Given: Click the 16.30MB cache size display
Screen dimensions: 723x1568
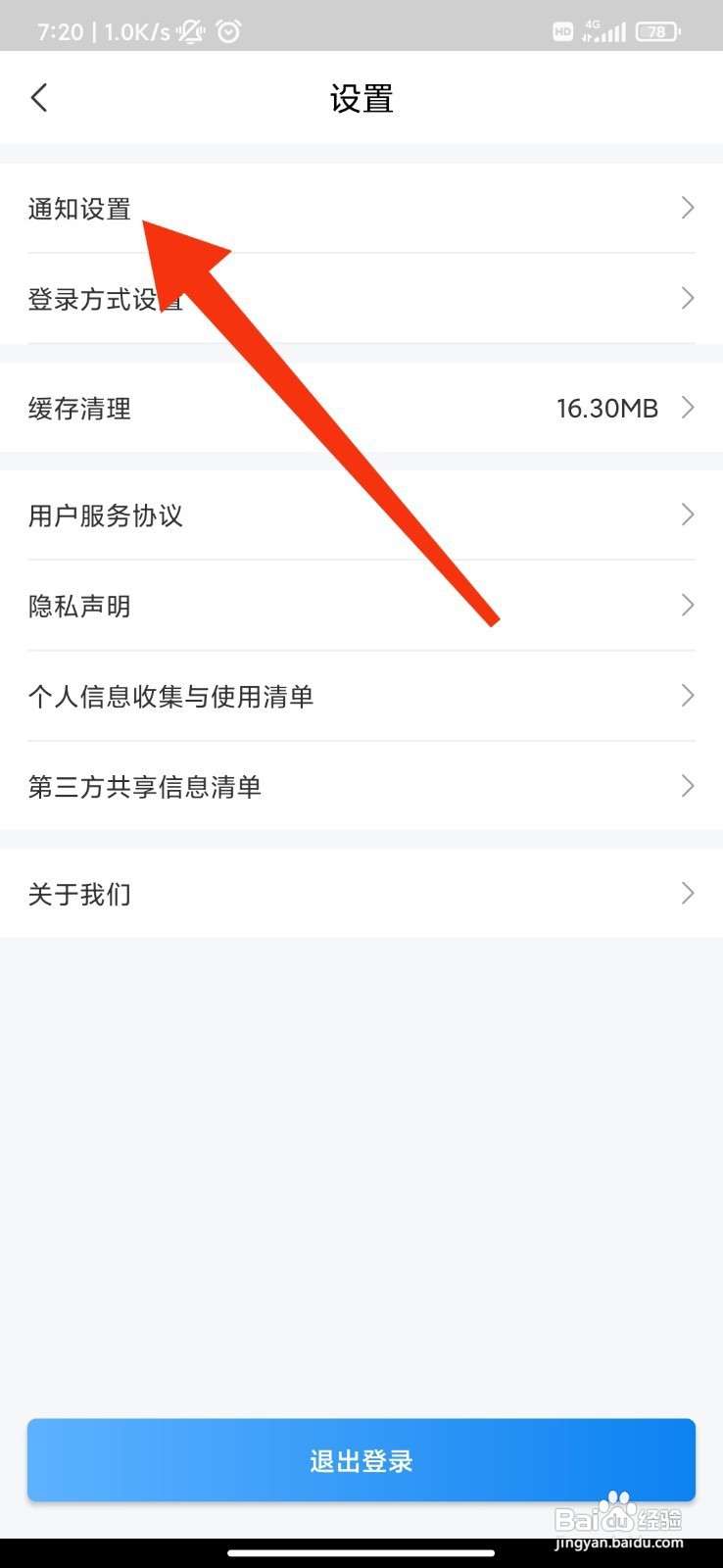Looking at the screenshot, I should click(x=606, y=408).
